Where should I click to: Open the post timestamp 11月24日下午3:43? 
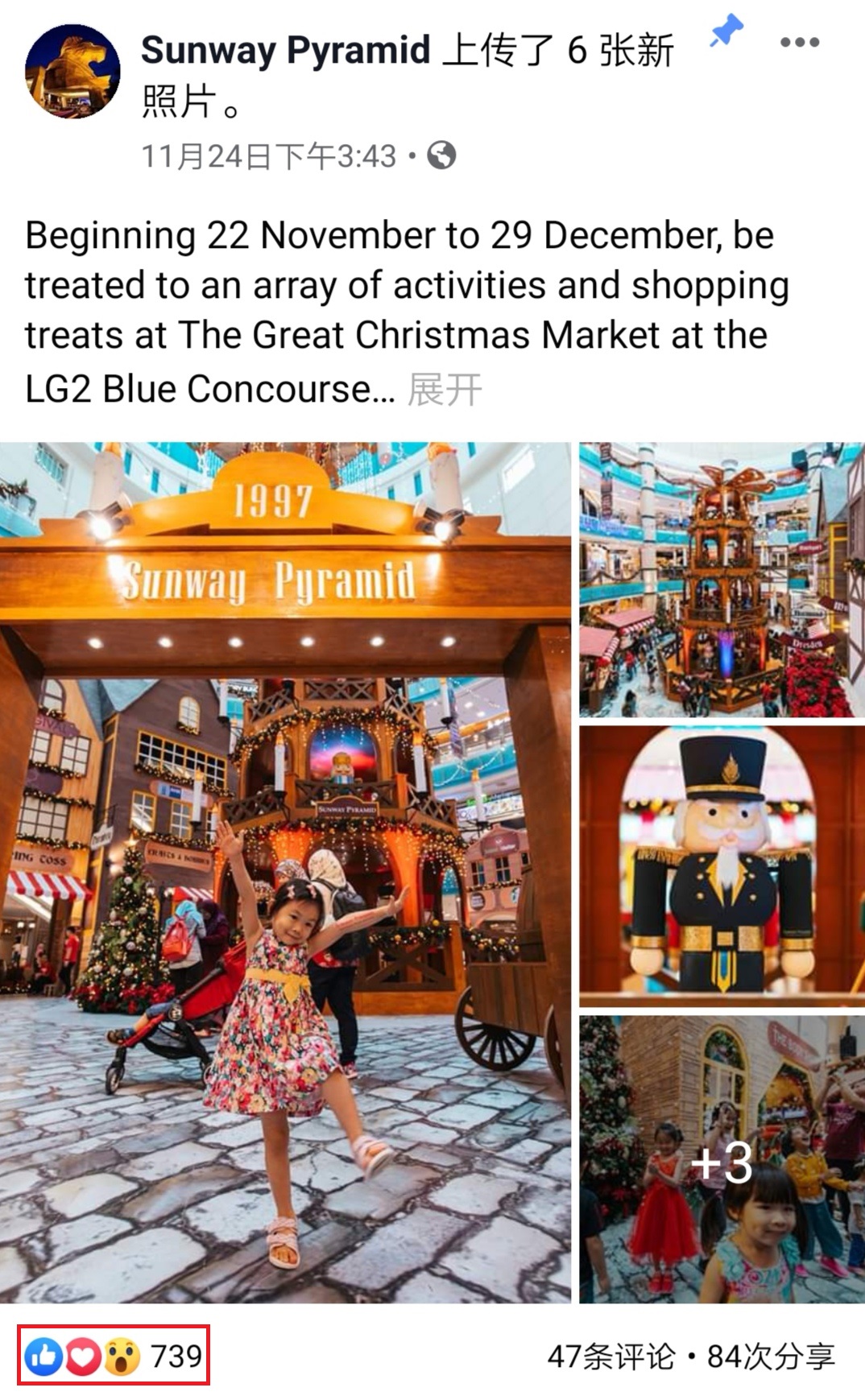coord(269,156)
